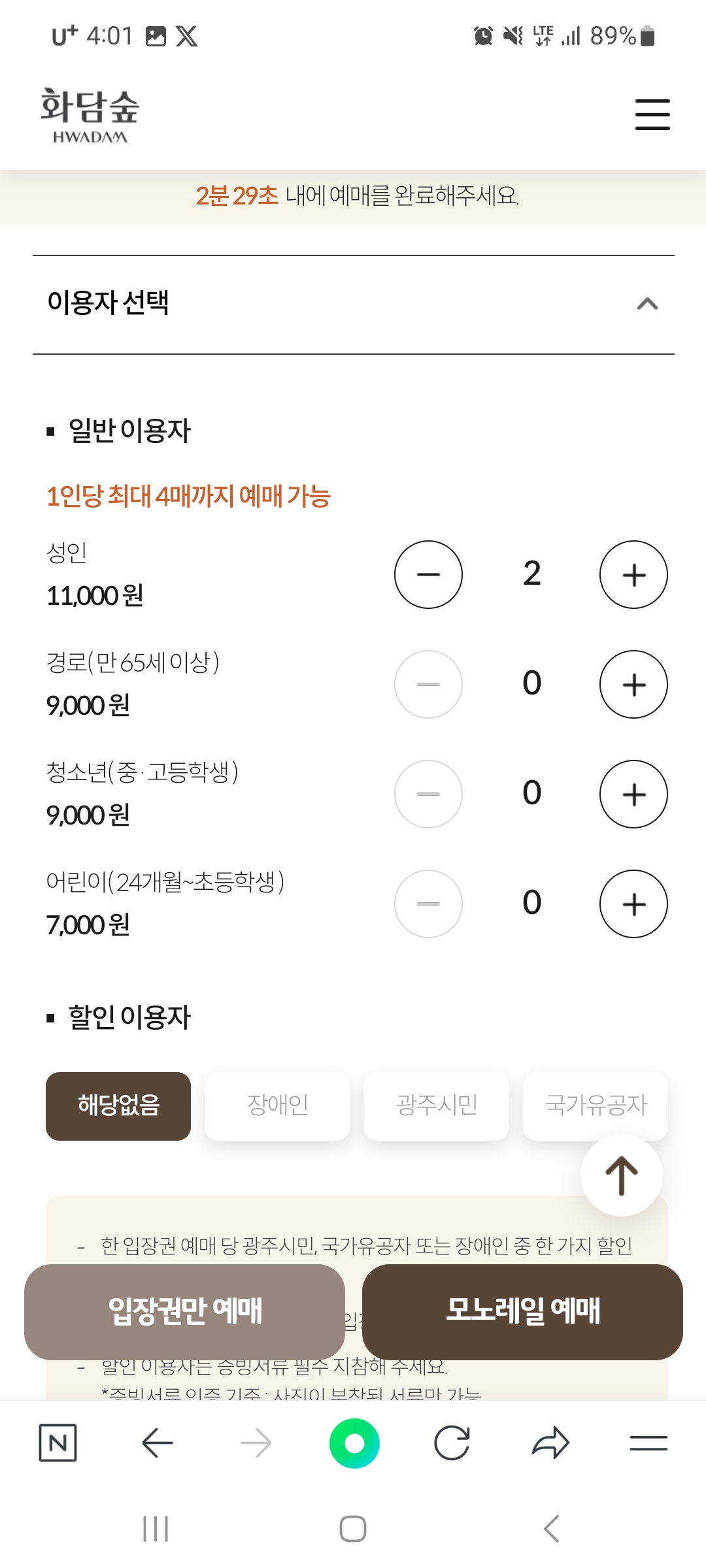Tap the Naver N icon in navigation bar
Viewport: 706px width, 1568px height.
click(x=58, y=1443)
